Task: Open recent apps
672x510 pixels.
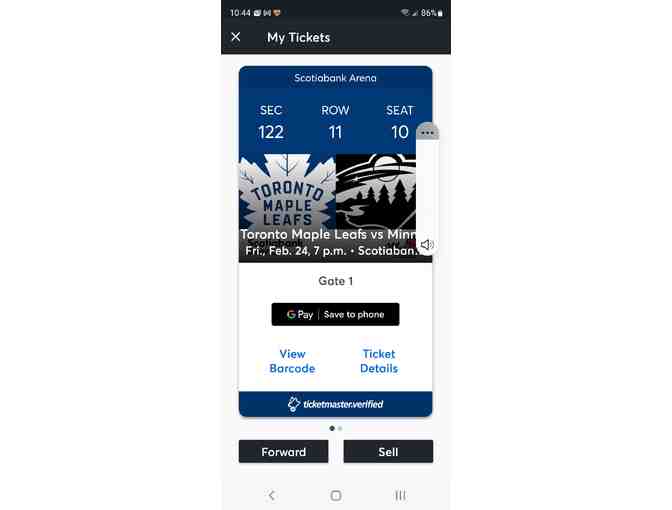Action: 400,495
